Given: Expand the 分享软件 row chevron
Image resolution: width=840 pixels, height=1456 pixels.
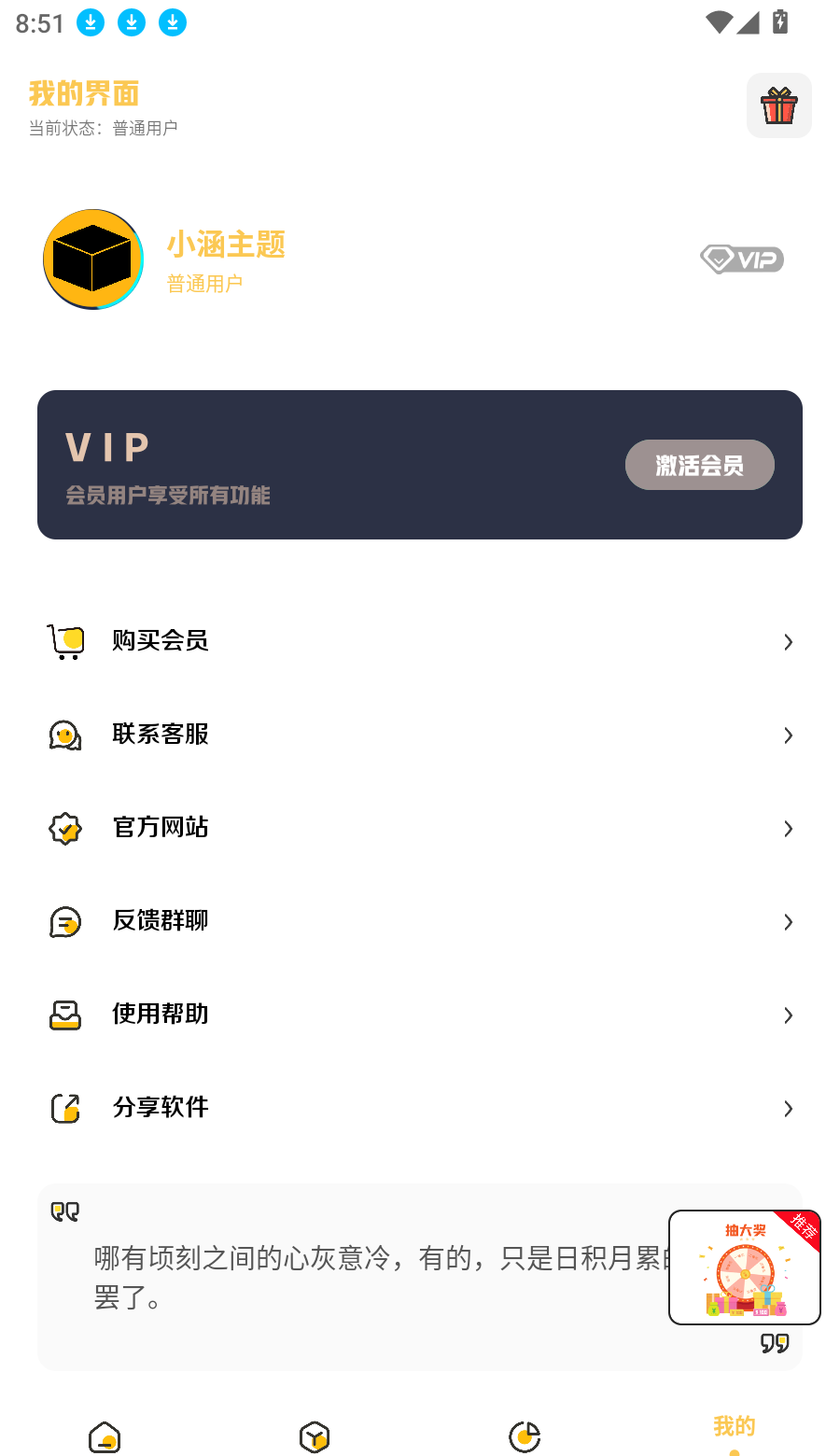Looking at the screenshot, I should 787,1108.
